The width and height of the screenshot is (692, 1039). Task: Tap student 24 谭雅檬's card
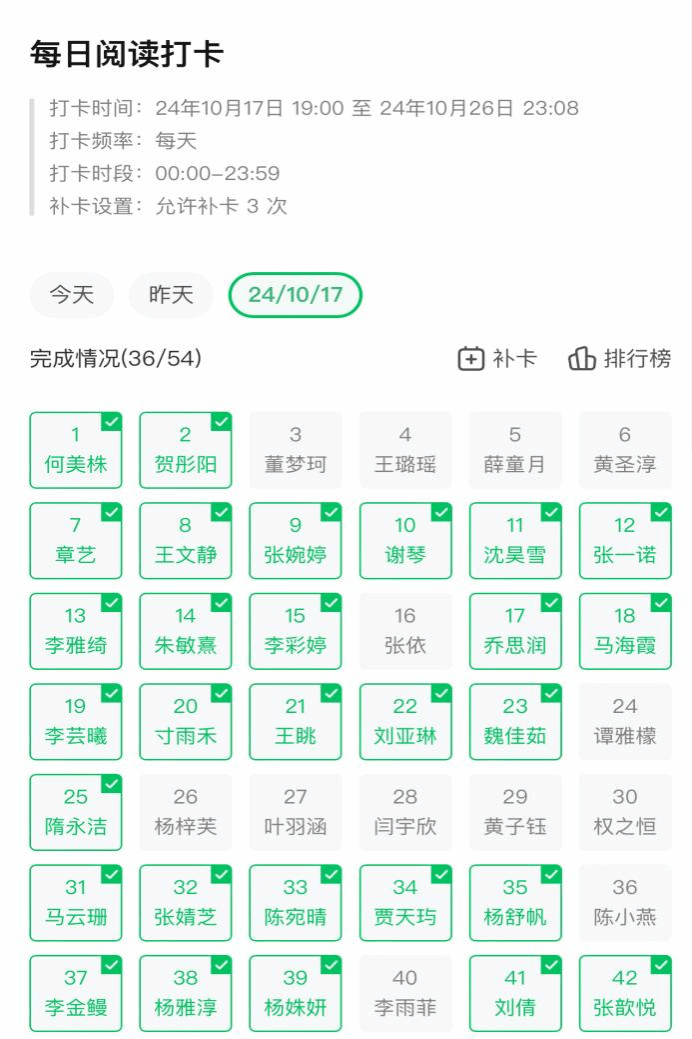pos(625,722)
